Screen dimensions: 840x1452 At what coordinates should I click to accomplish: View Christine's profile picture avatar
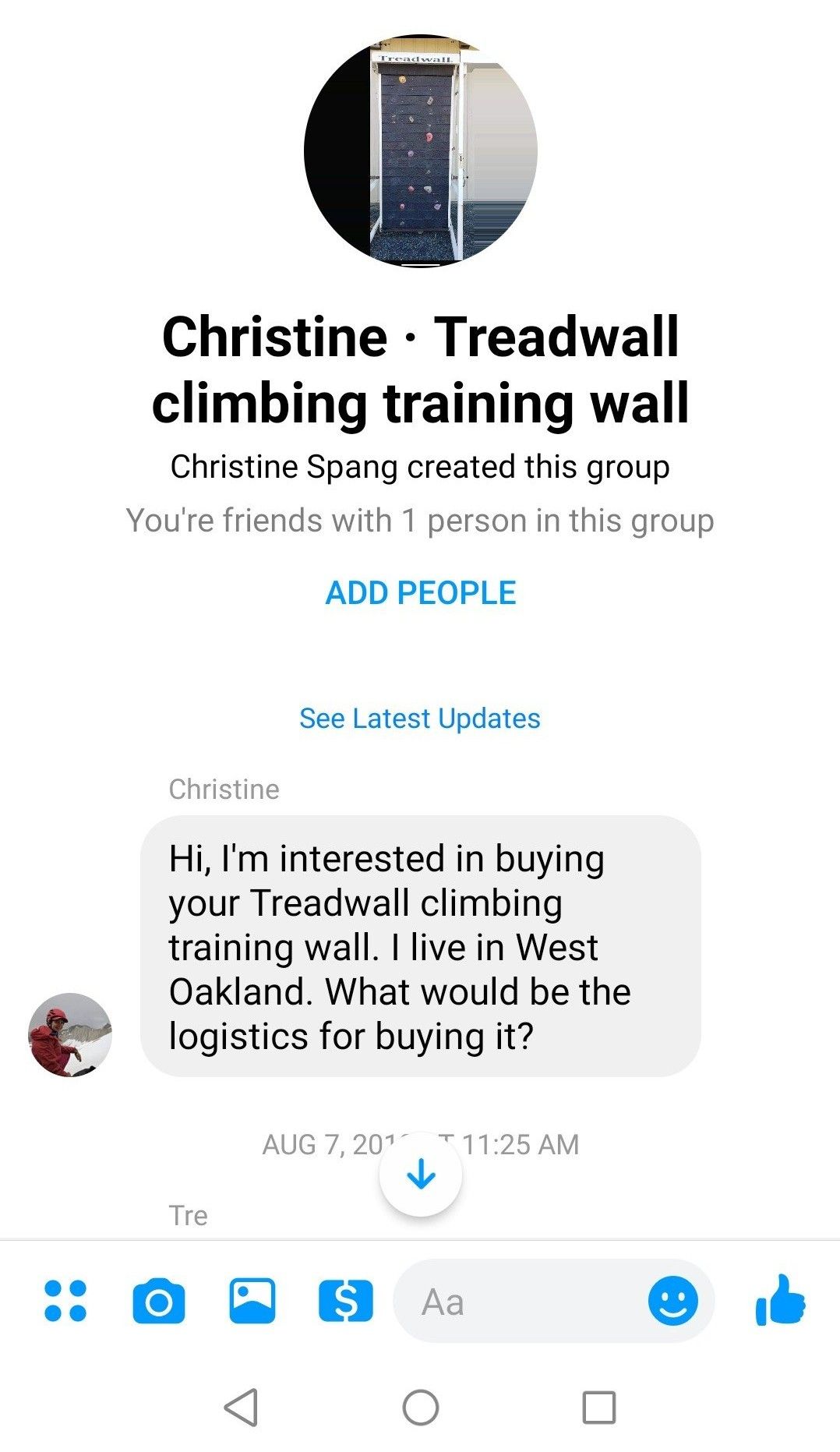70,1035
